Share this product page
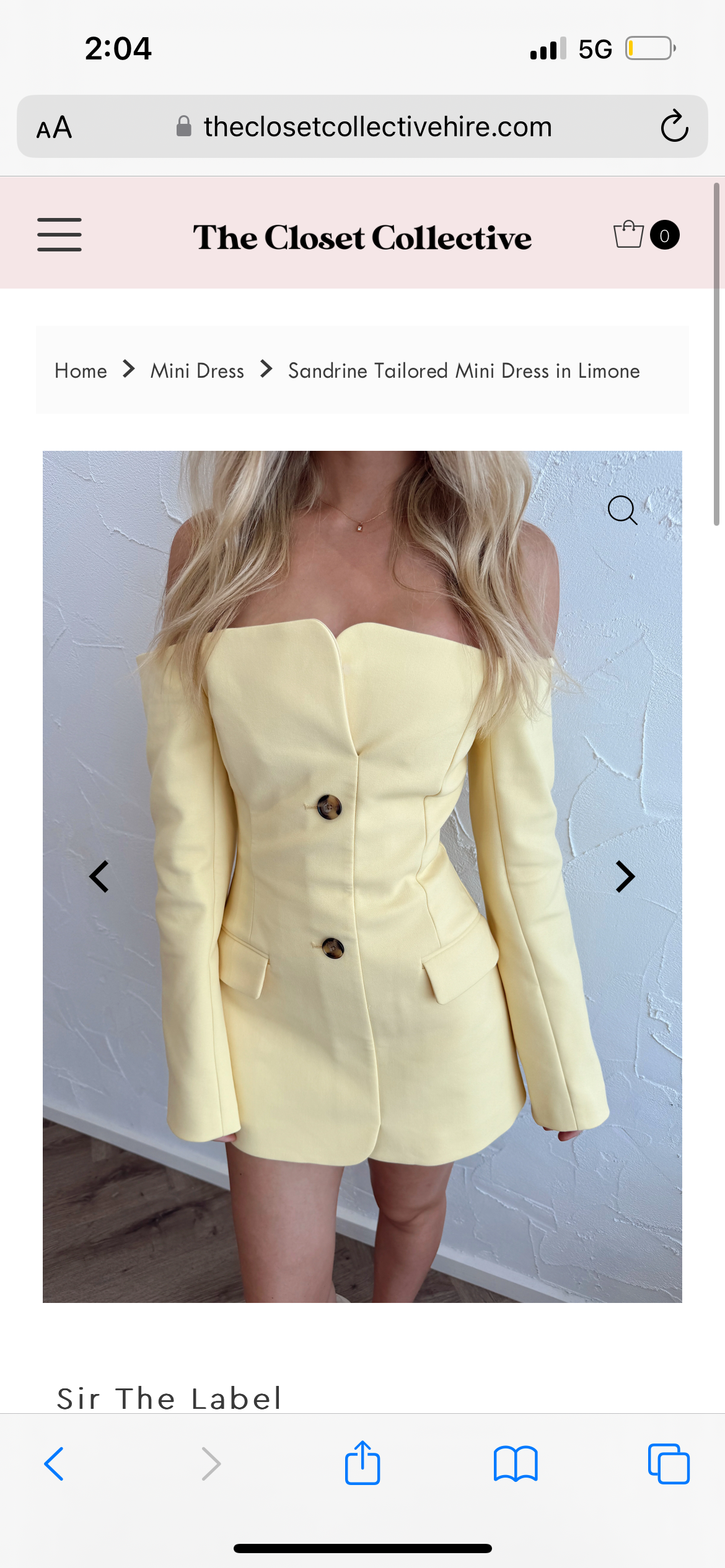Image resolution: width=725 pixels, height=1568 pixels. pos(362,1463)
